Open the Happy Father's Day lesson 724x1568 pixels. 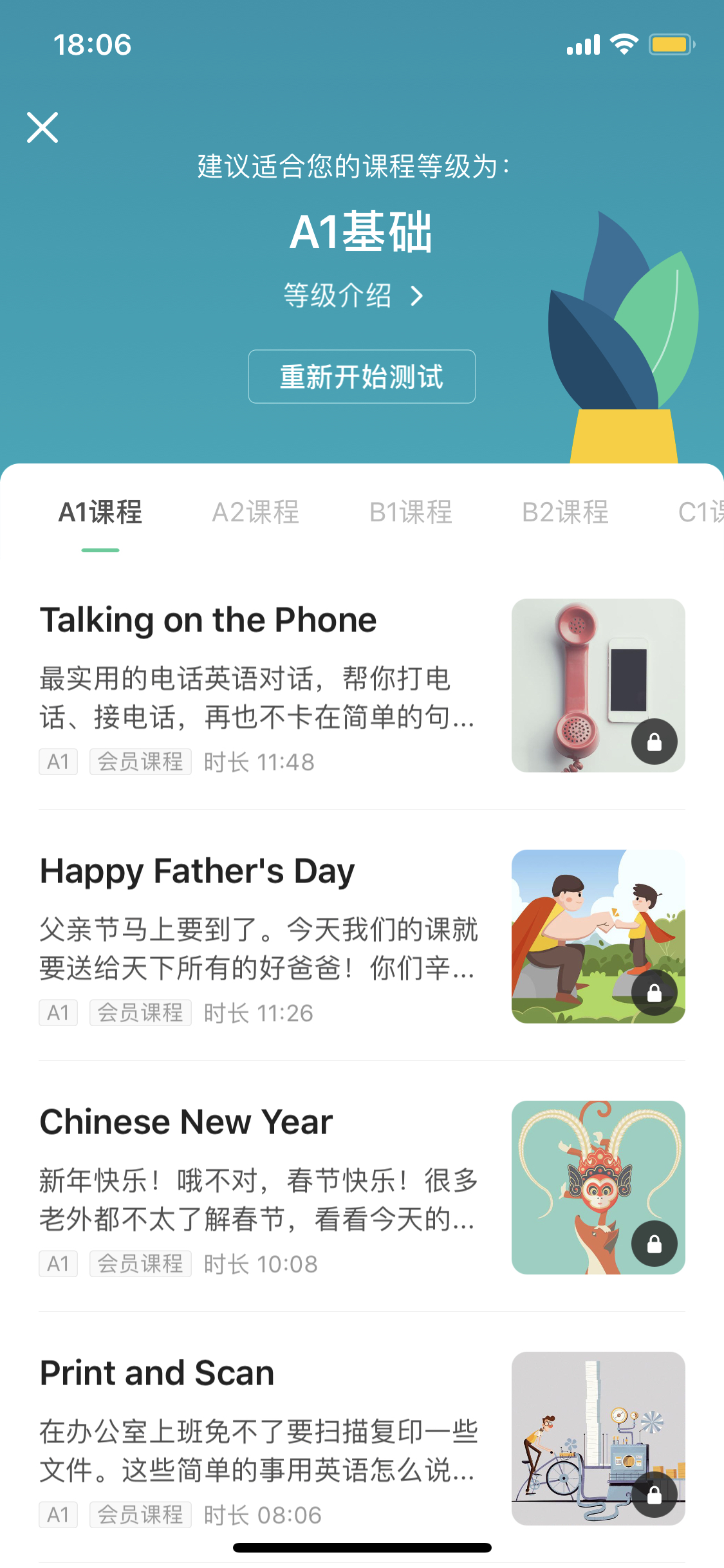[362, 937]
